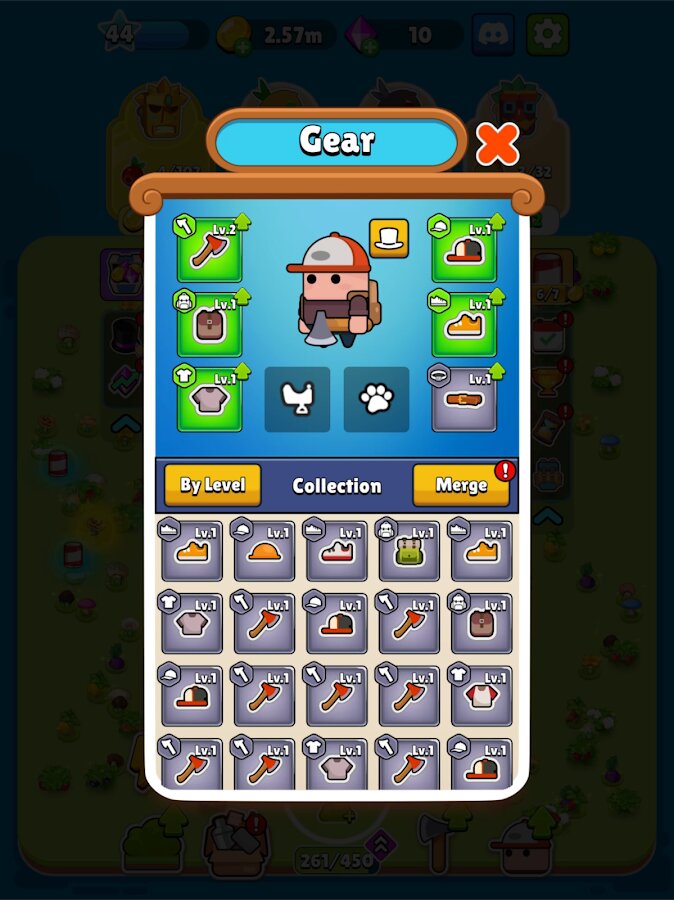Screen dimensions: 674x900
Task: Tap the empty chicken mount slot
Action: [297, 399]
